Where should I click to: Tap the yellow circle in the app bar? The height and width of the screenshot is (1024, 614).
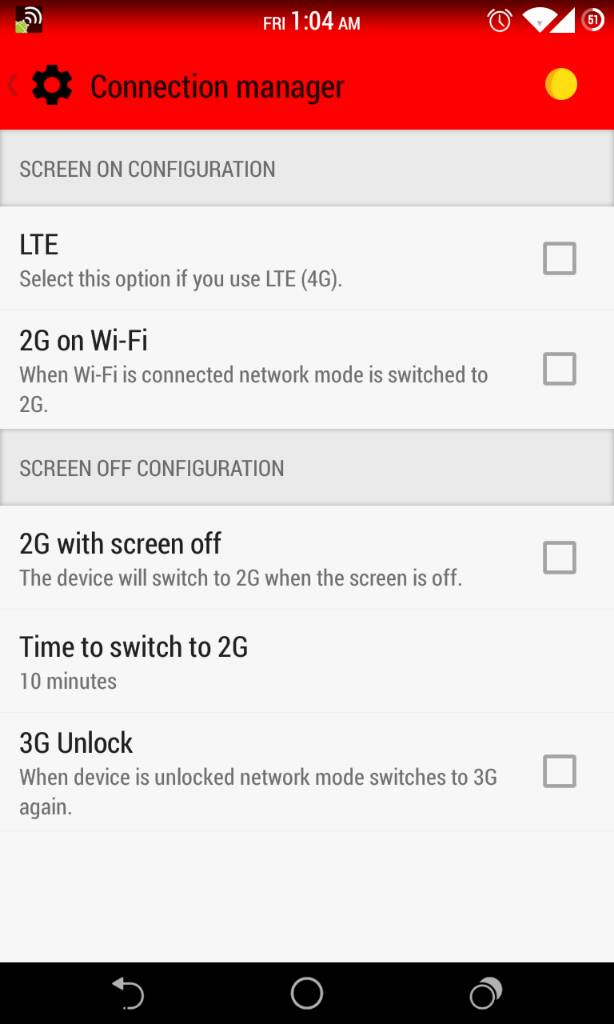tap(561, 84)
